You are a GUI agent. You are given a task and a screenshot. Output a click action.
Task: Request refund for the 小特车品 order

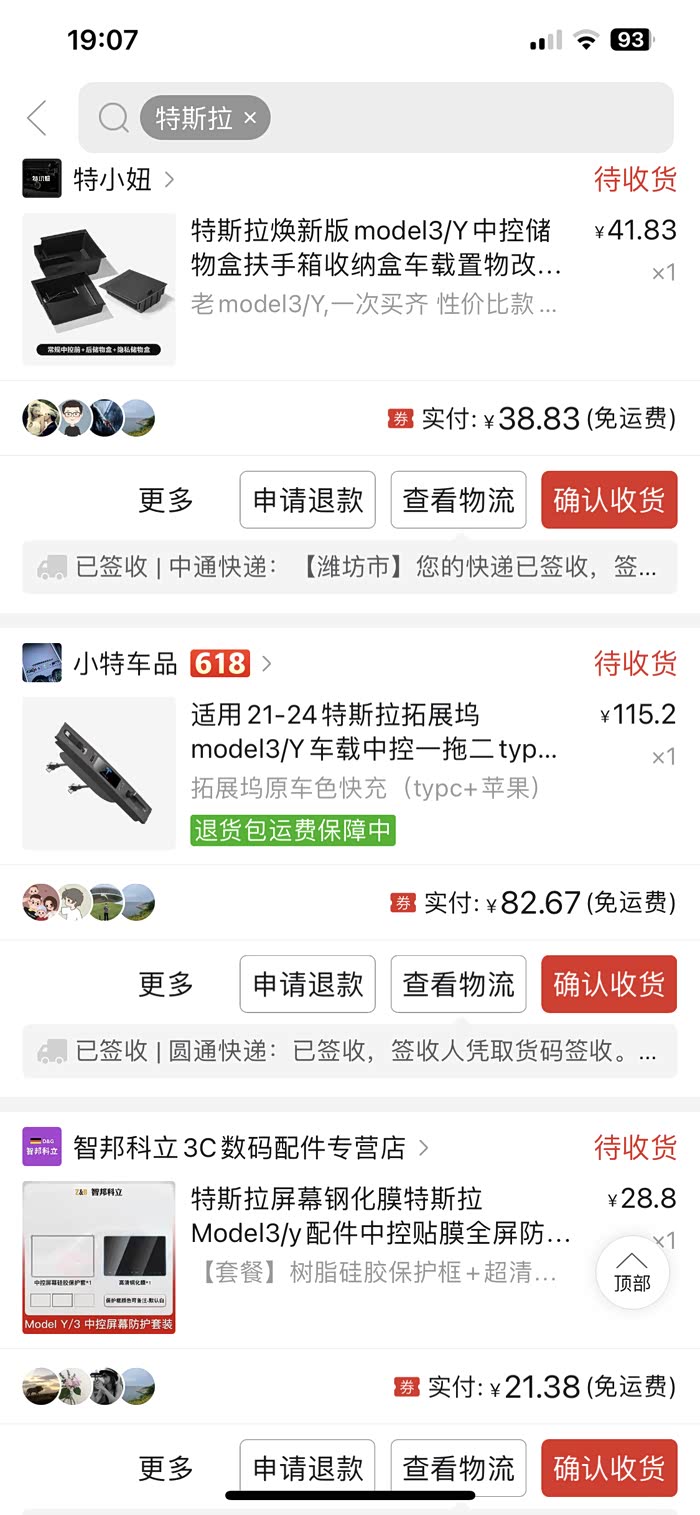[x=308, y=984]
